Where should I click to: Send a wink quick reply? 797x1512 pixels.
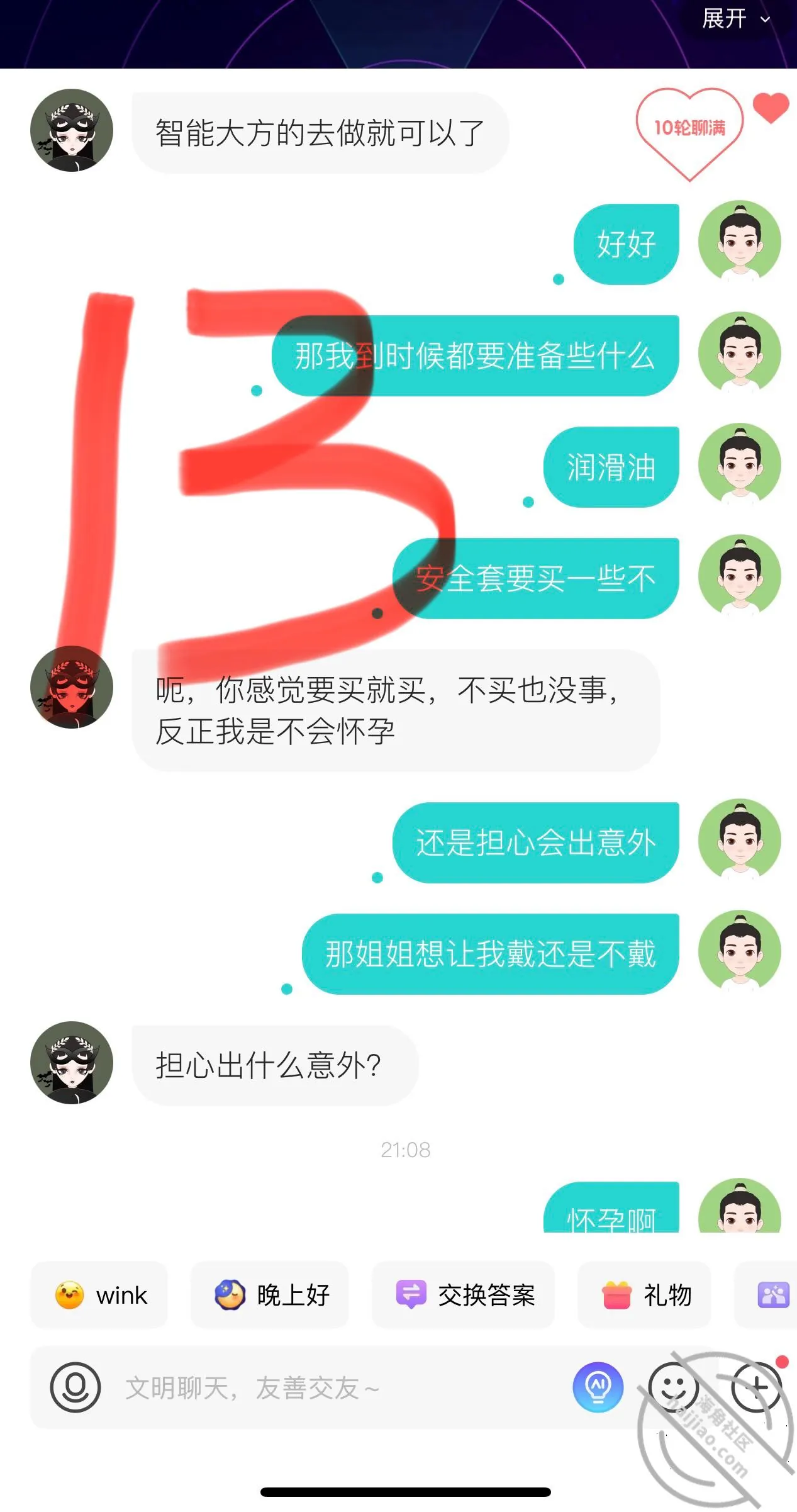[x=99, y=1296]
